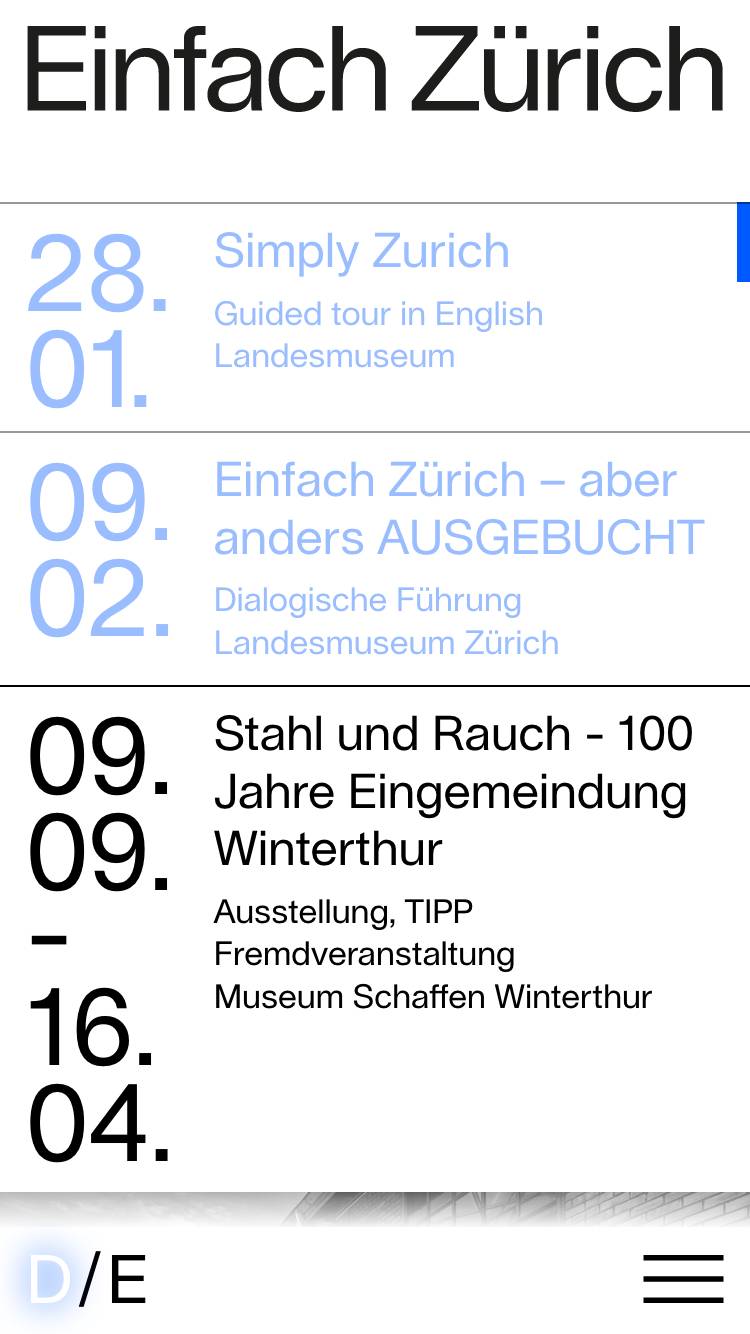Open the hamburger menu
The height and width of the screenshot is (1334, 750).
pyautogui.click(x=683, y=1279)
